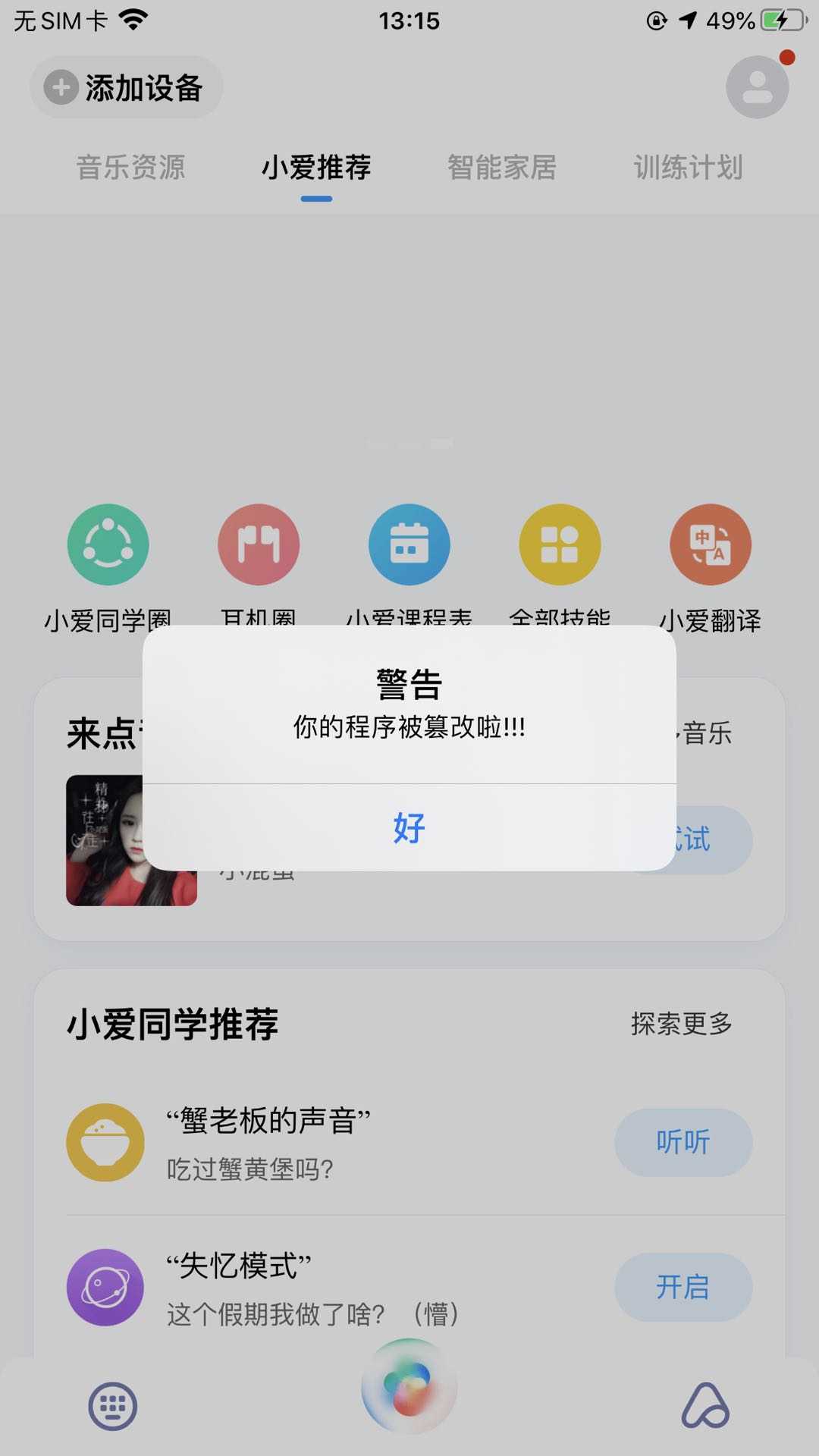View 全部技能
The height and width of the screenshot is (1456, 819).
tap(560, 545)
